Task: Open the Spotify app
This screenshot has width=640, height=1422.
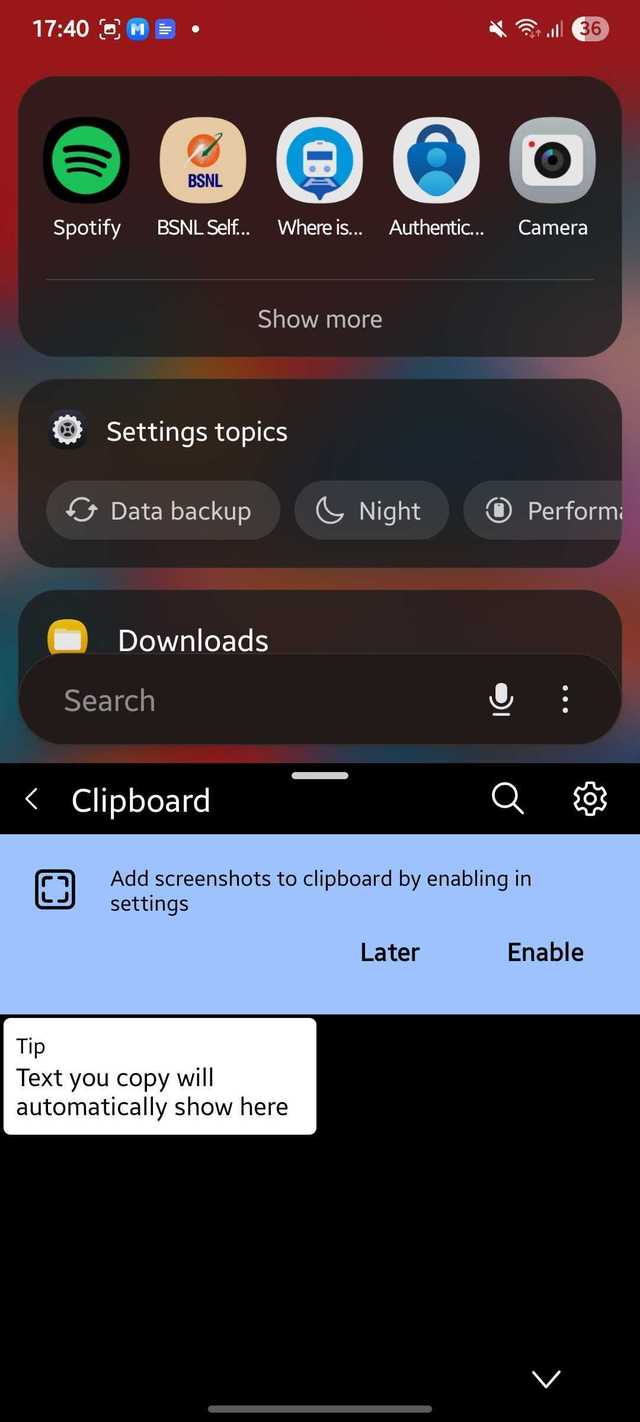Action: (x=86, y=161)
